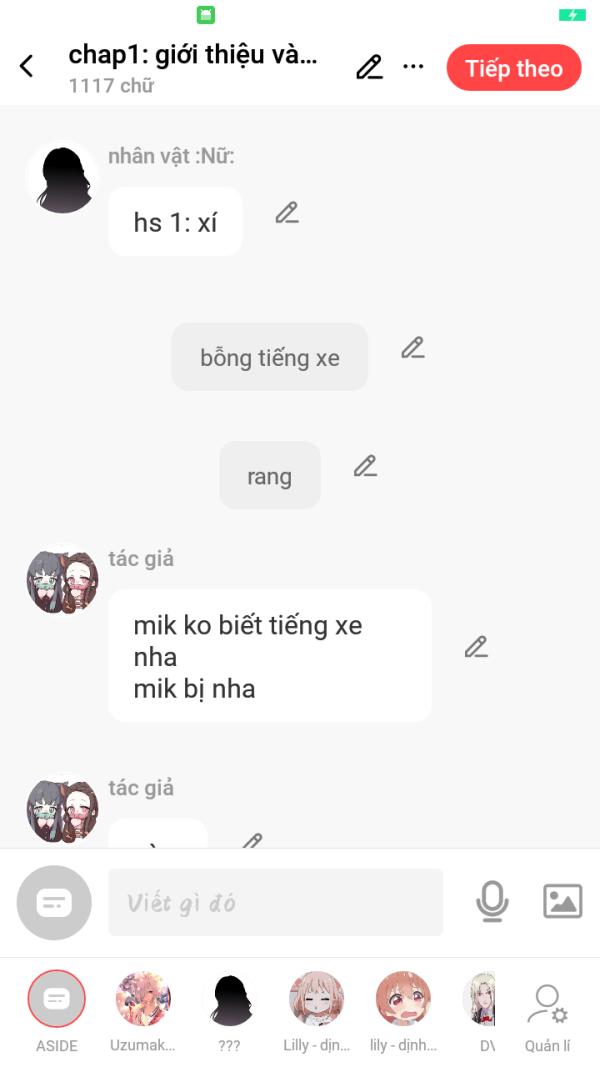Edit the "hs 1: xí" message

coord(287,213)
